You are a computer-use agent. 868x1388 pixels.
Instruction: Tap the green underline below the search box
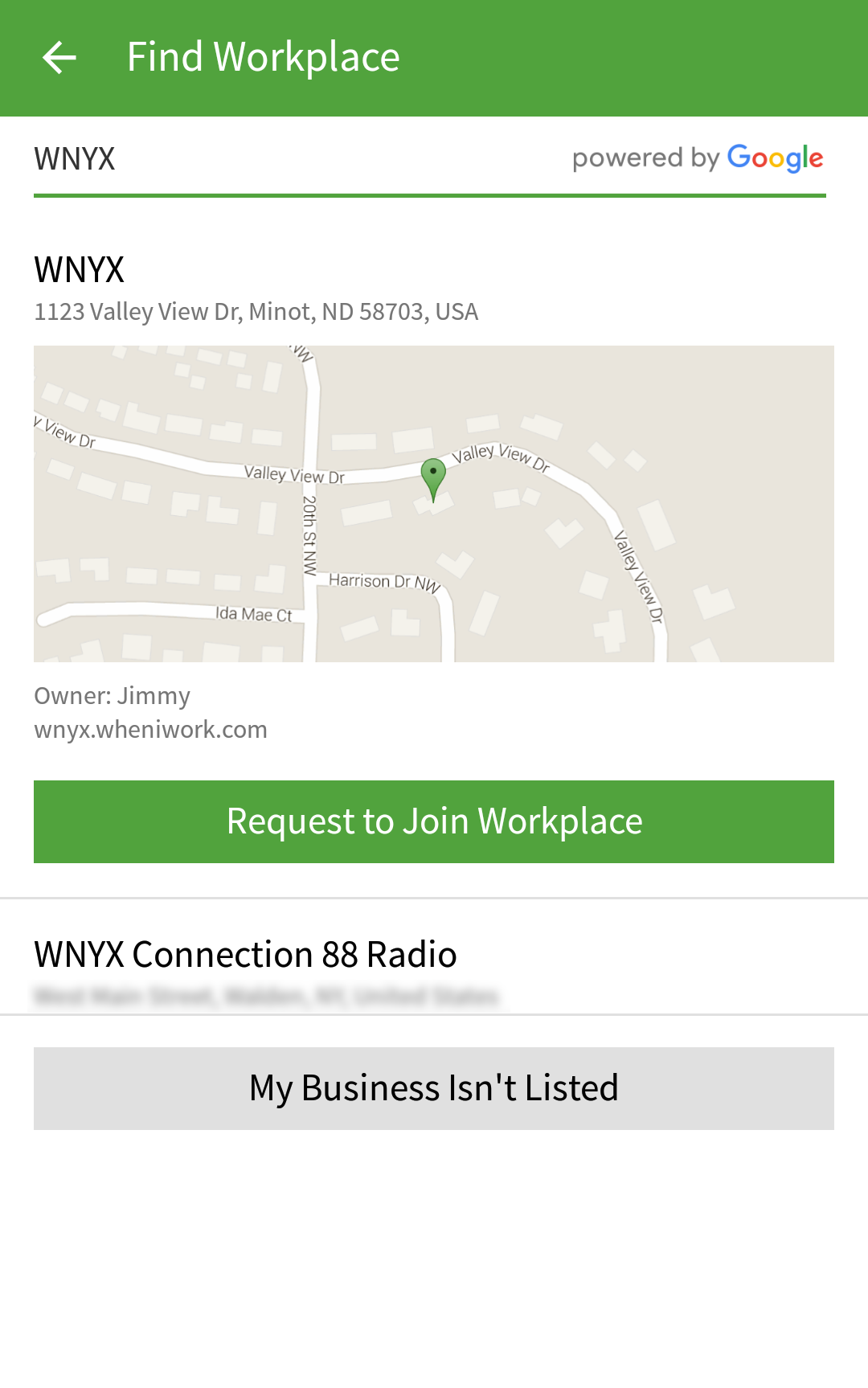[433, 193]
